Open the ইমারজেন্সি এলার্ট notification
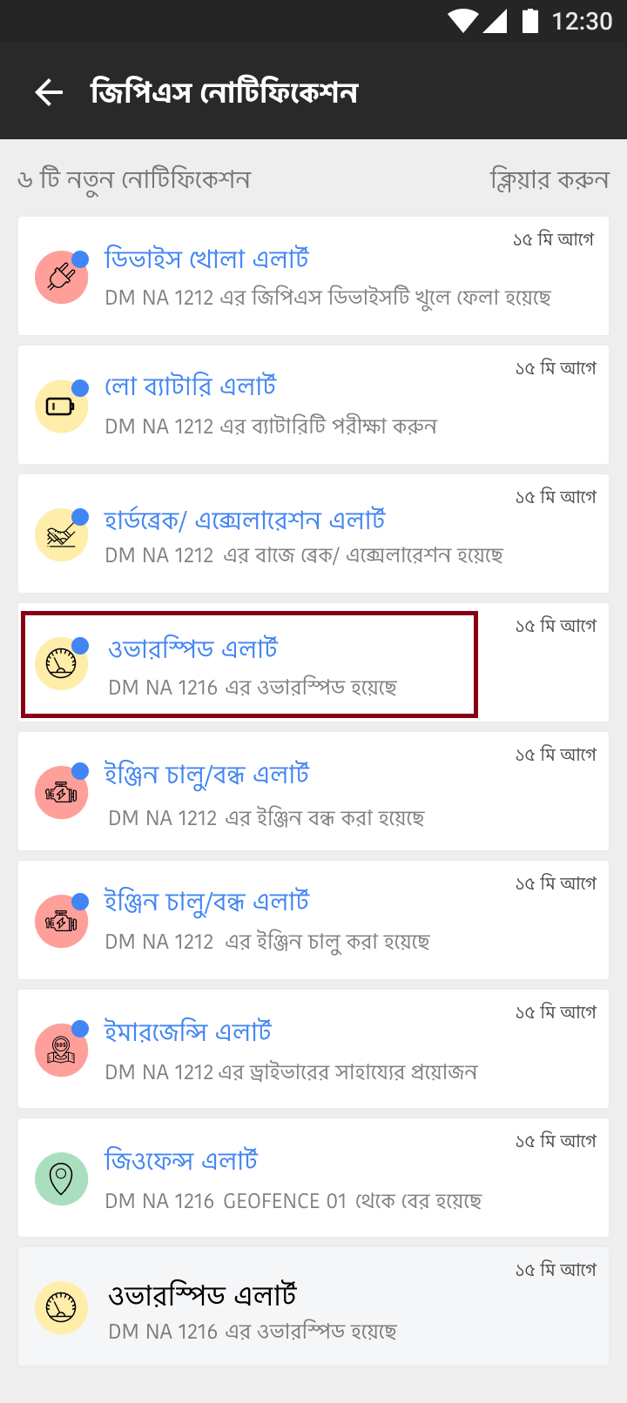The height and width of the screenshot is (1403, 627). pyautogui.click(x=313, y=1049)
